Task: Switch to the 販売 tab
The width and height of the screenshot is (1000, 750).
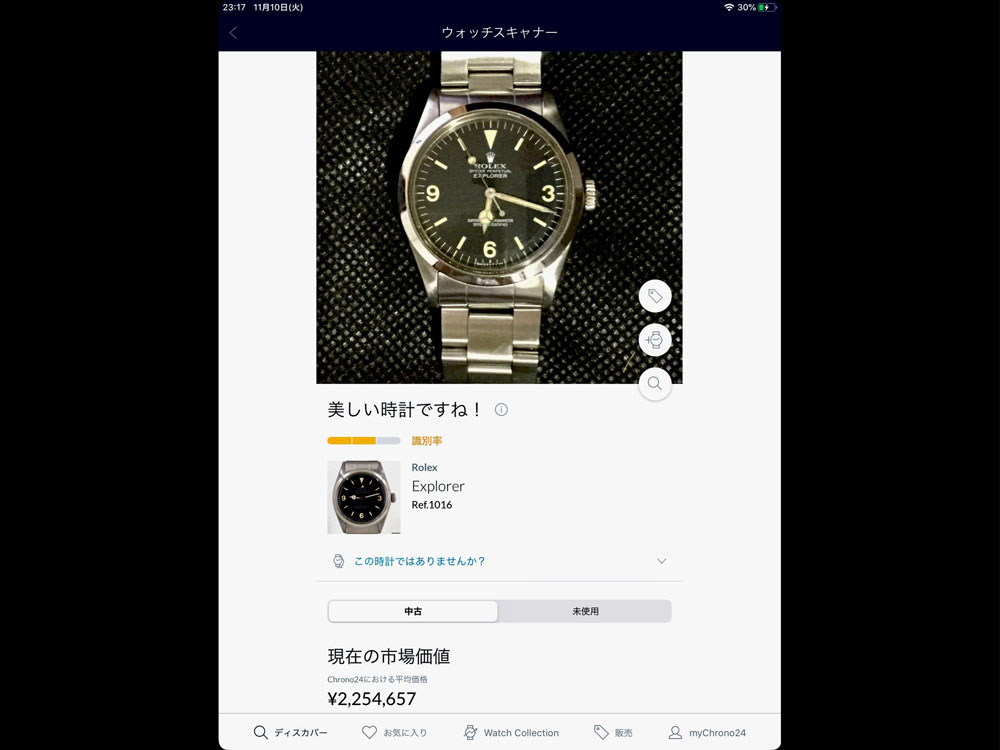Action: [613, 732]
